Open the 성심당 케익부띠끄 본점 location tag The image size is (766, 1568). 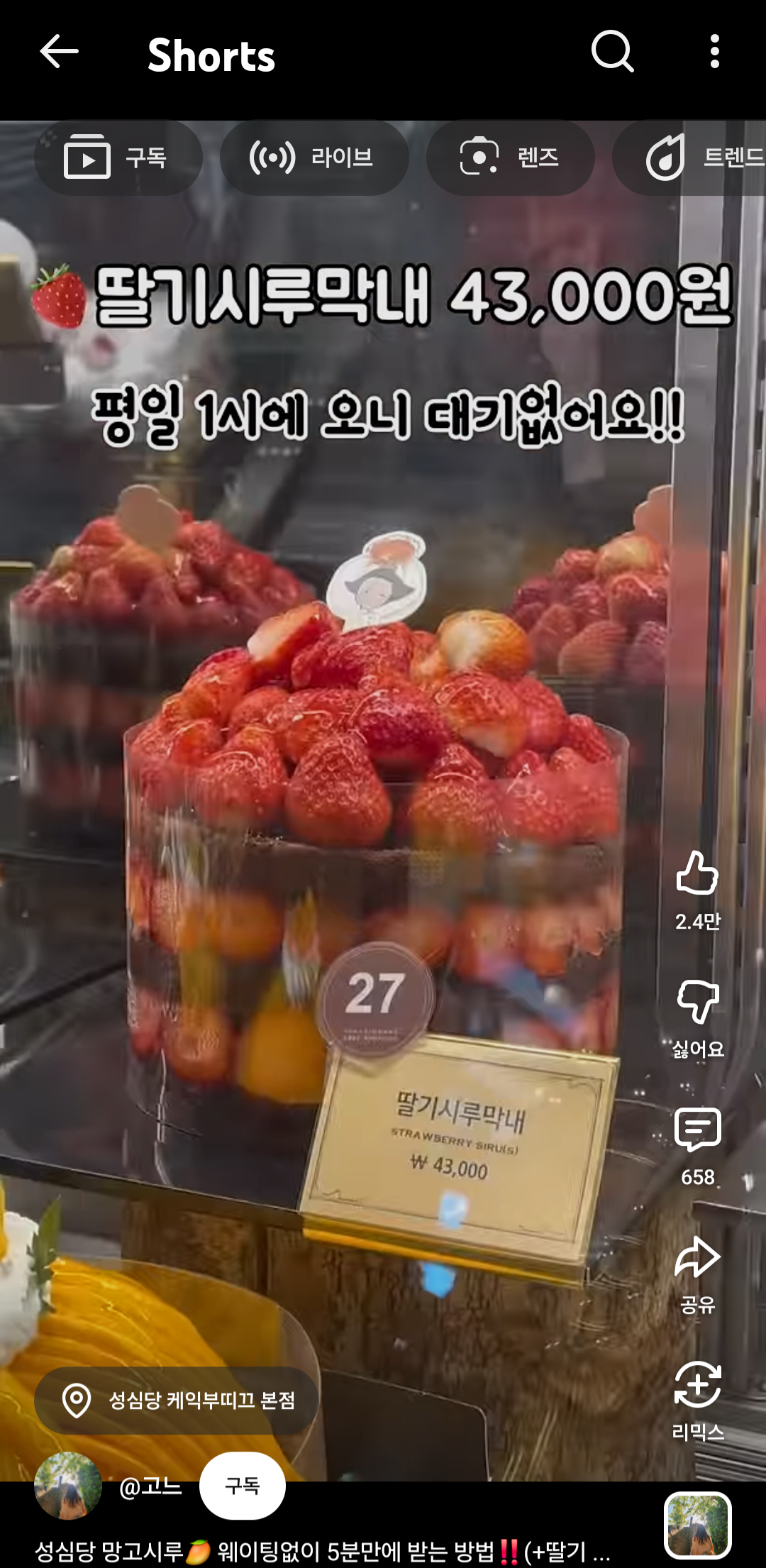pos(177,1401)
